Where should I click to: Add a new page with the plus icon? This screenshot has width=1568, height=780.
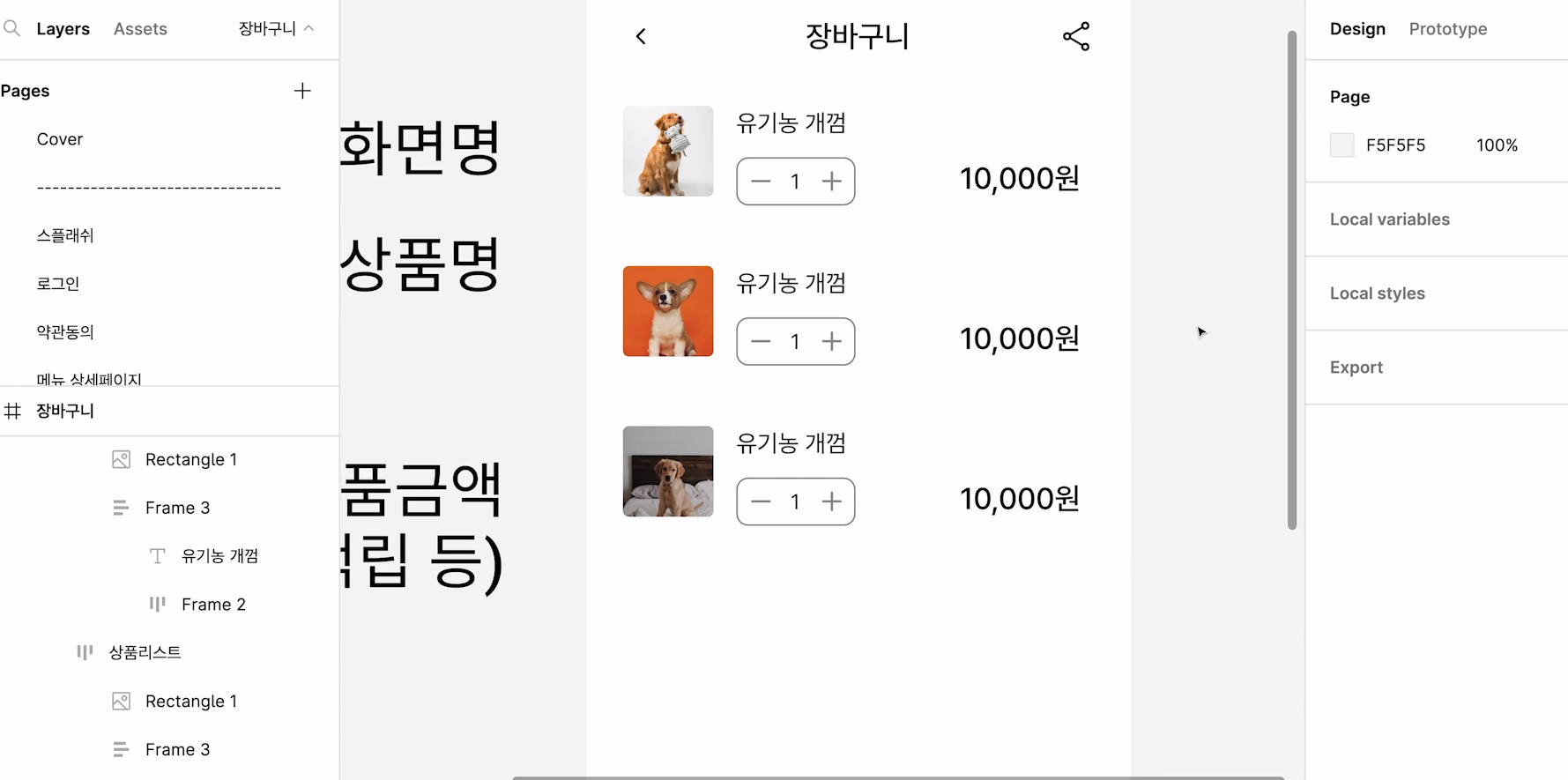click(x=302, y=91)
